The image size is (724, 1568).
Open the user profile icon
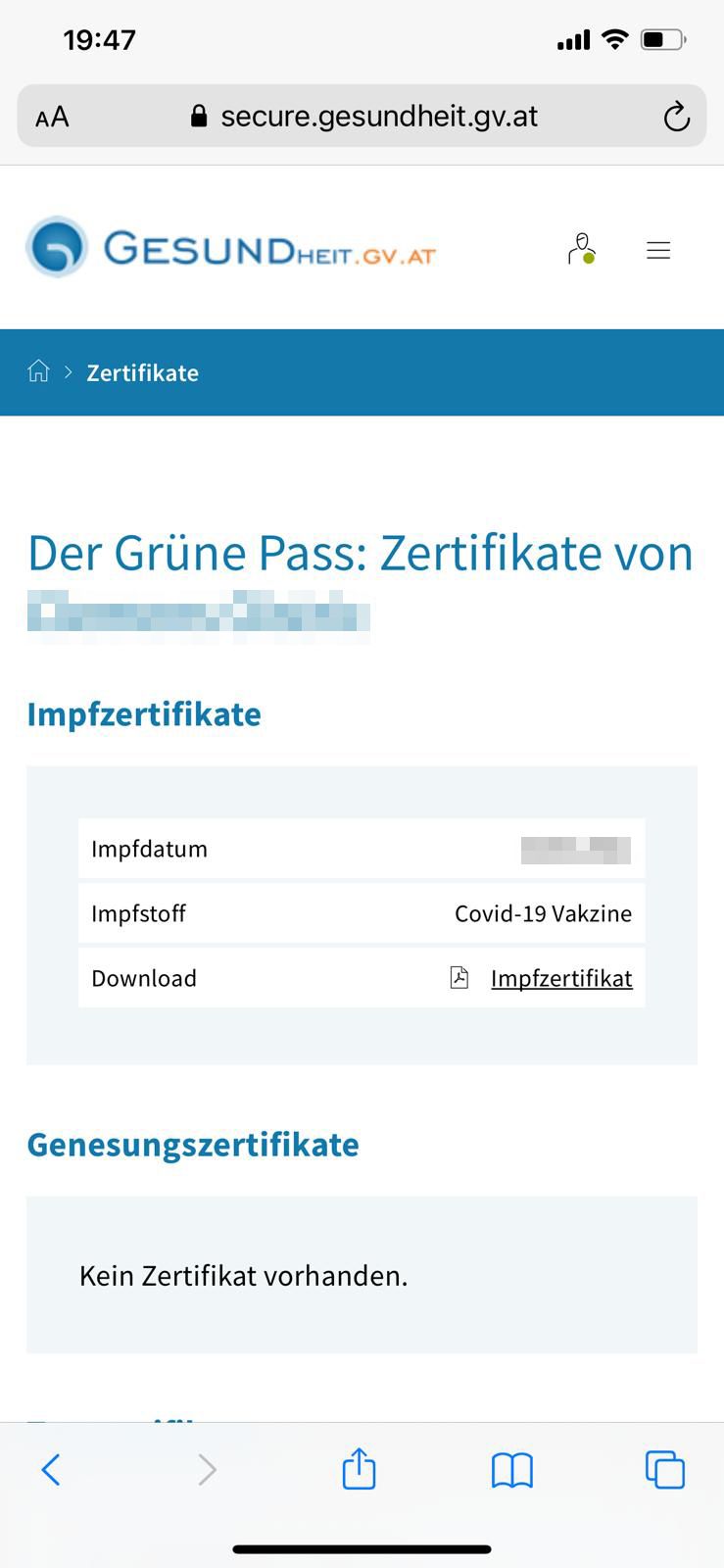pyautogui.click(x=581, y=249)
